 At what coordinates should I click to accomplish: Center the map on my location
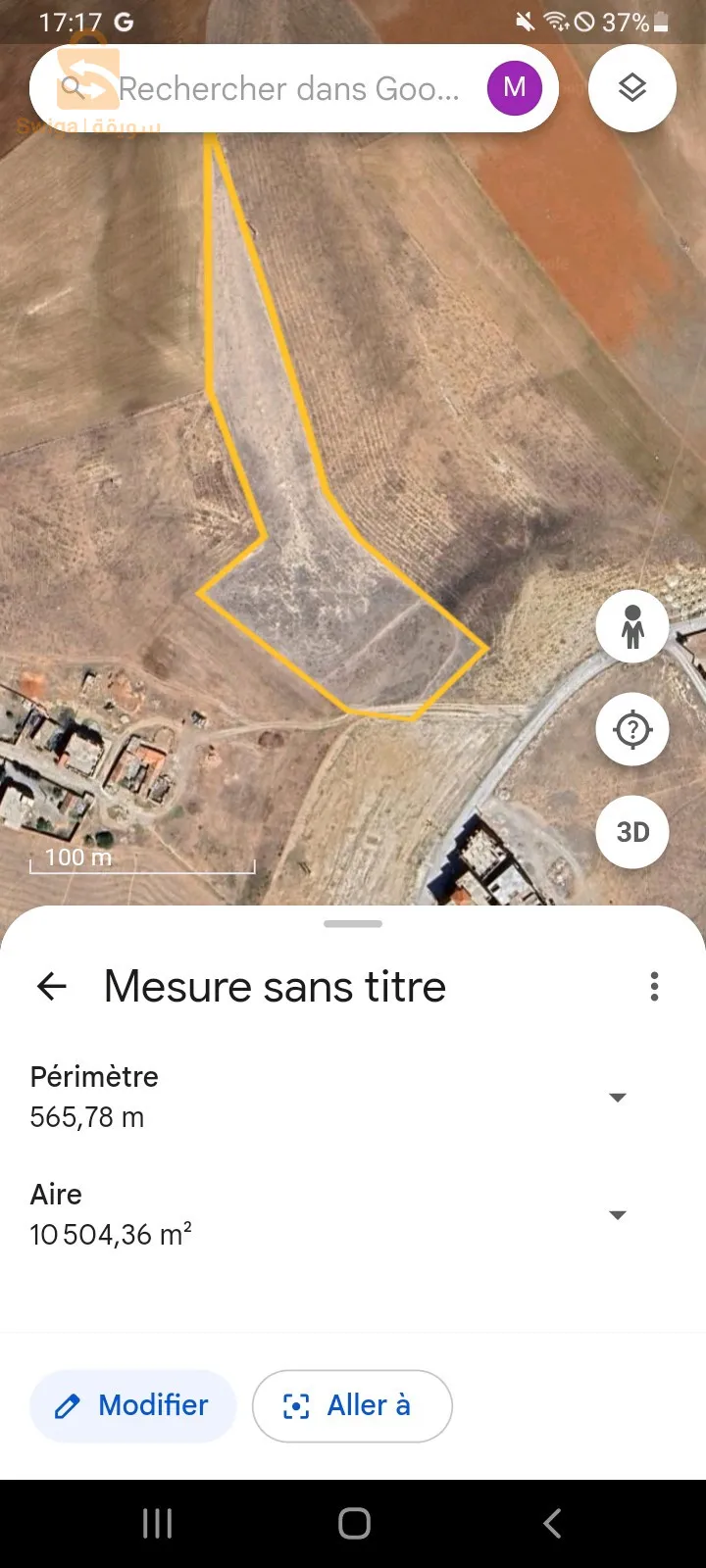pyautogui.click(x=632, y=729)
